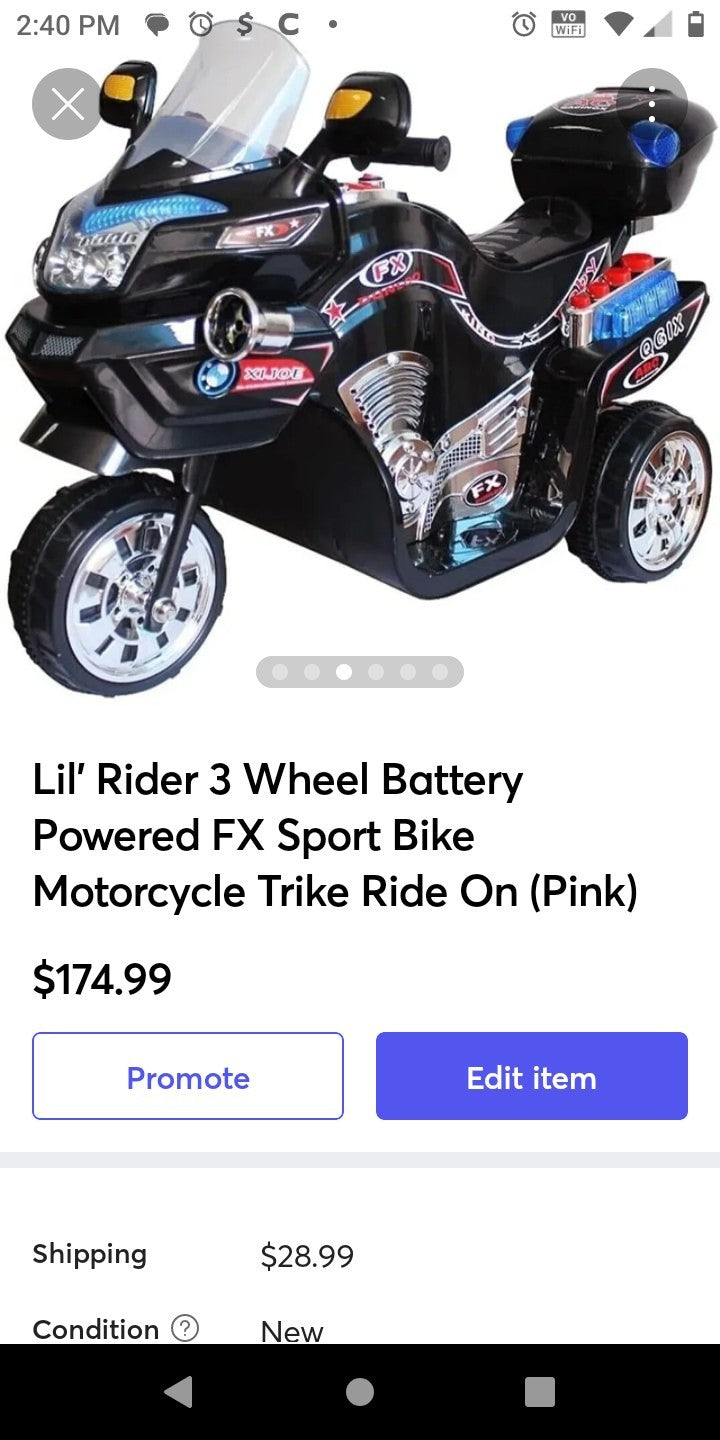Viewport: 720px width, 1440px height.
Task: Close the item listing view
Action: 67,104
